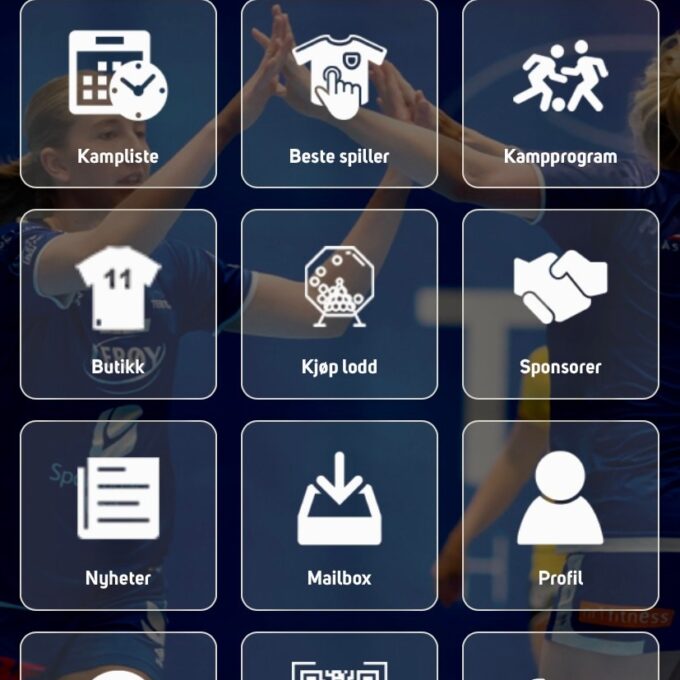Open the Butikk shop
680x680 pixels.
(x=118, y=304)
